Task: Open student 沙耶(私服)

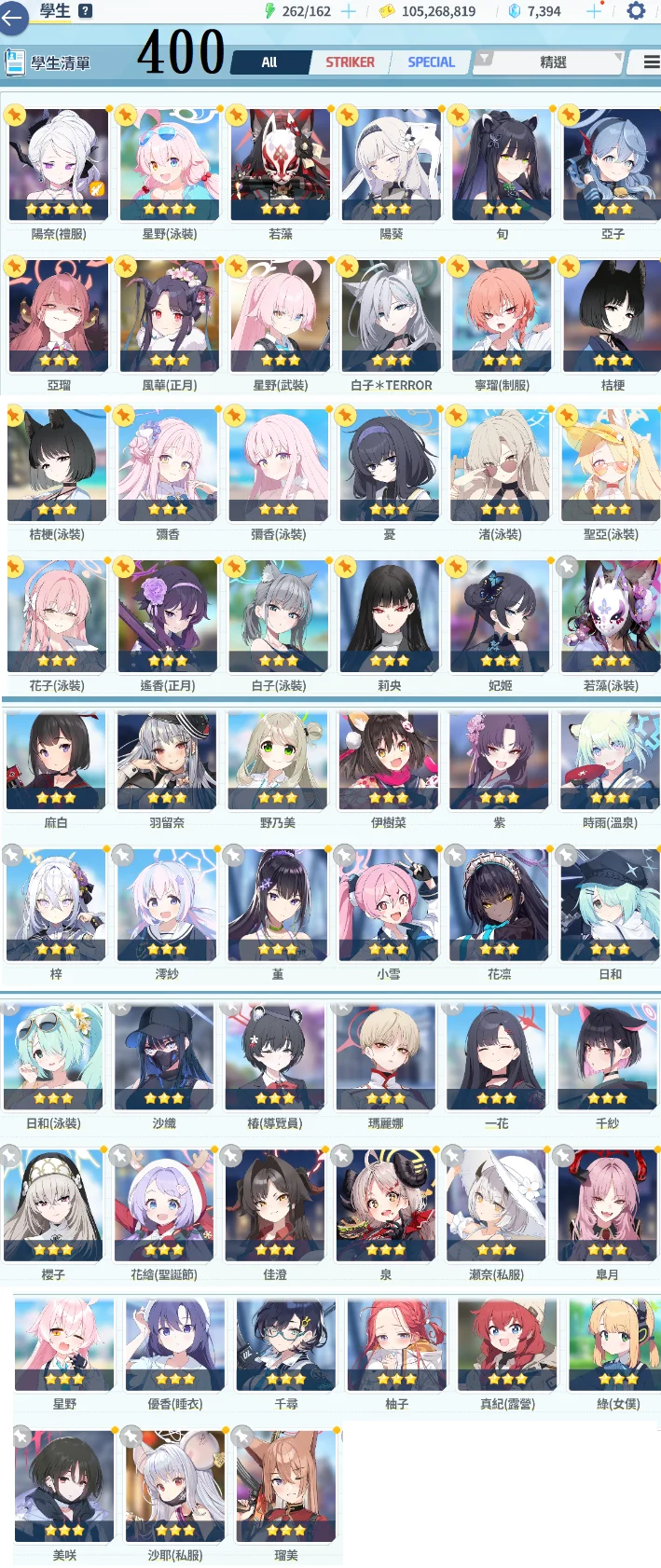Action: tap(174, 1486)
